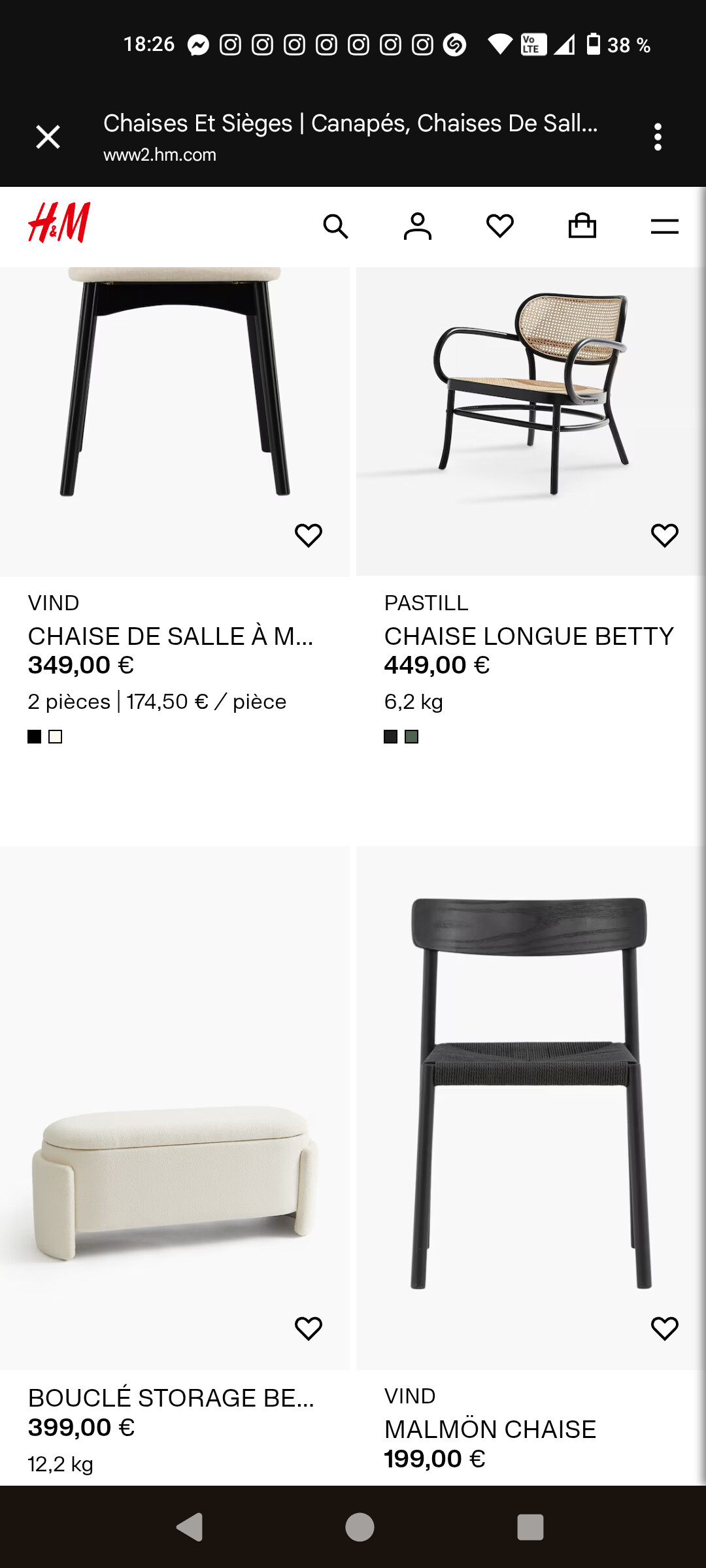Go back with the system back button
Viewport: 706px width, 1568px height.
click(x=190, y=1527)
